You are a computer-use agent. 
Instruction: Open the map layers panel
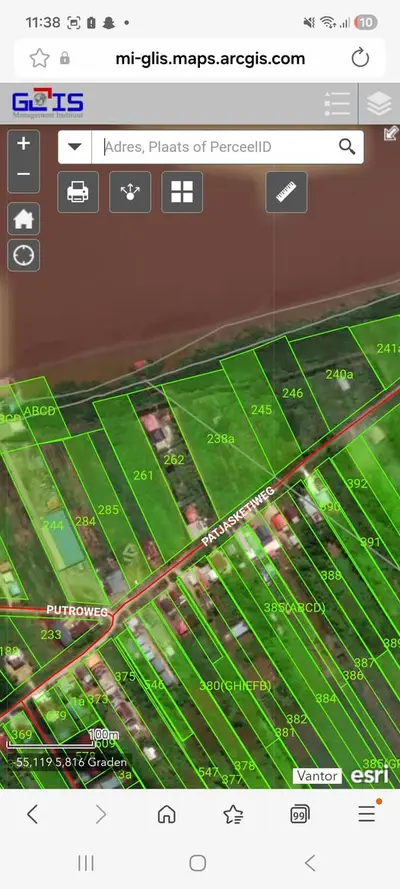tap(380, 104)
